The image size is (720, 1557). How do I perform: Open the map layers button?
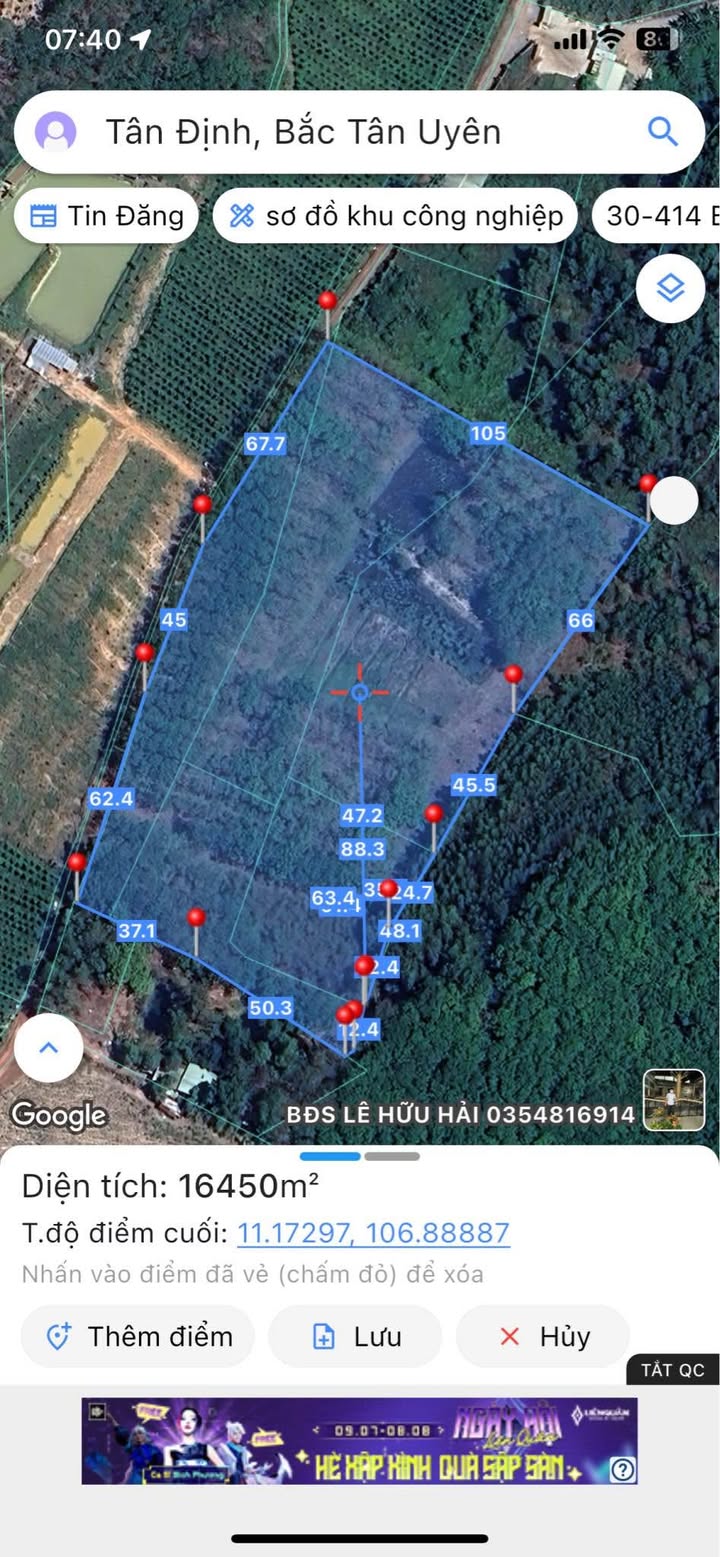(670, 288)
